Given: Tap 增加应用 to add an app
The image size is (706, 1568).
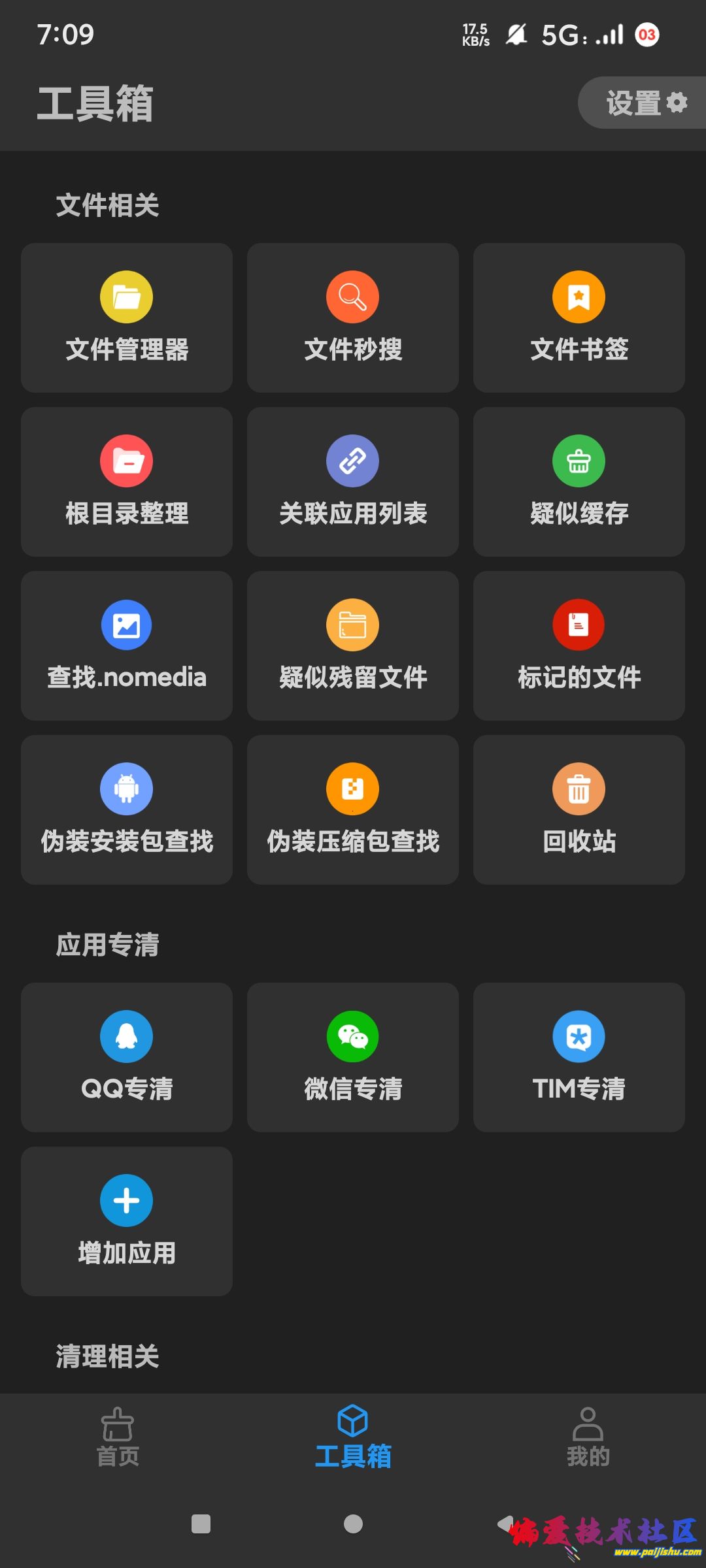Looking at the screenshot, I should [127, 1221].
